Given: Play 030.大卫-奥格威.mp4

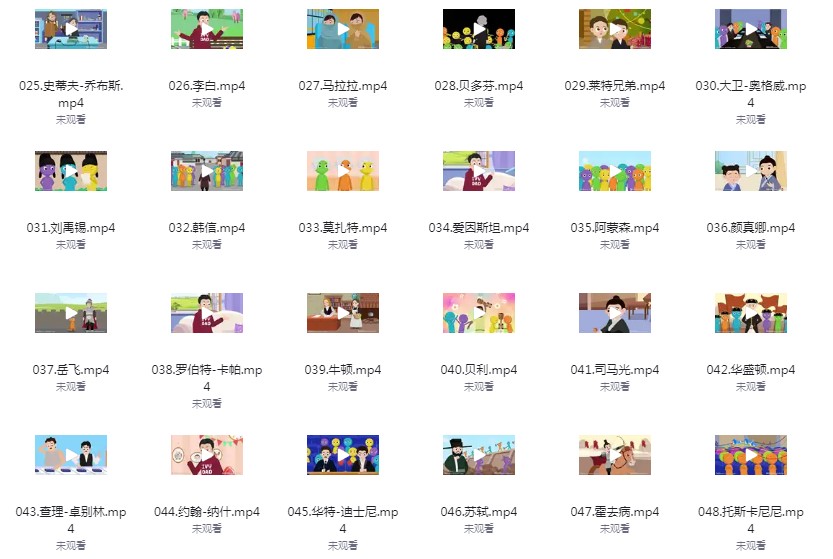Looking at the screenshot, I should click(x=751, y=30).
